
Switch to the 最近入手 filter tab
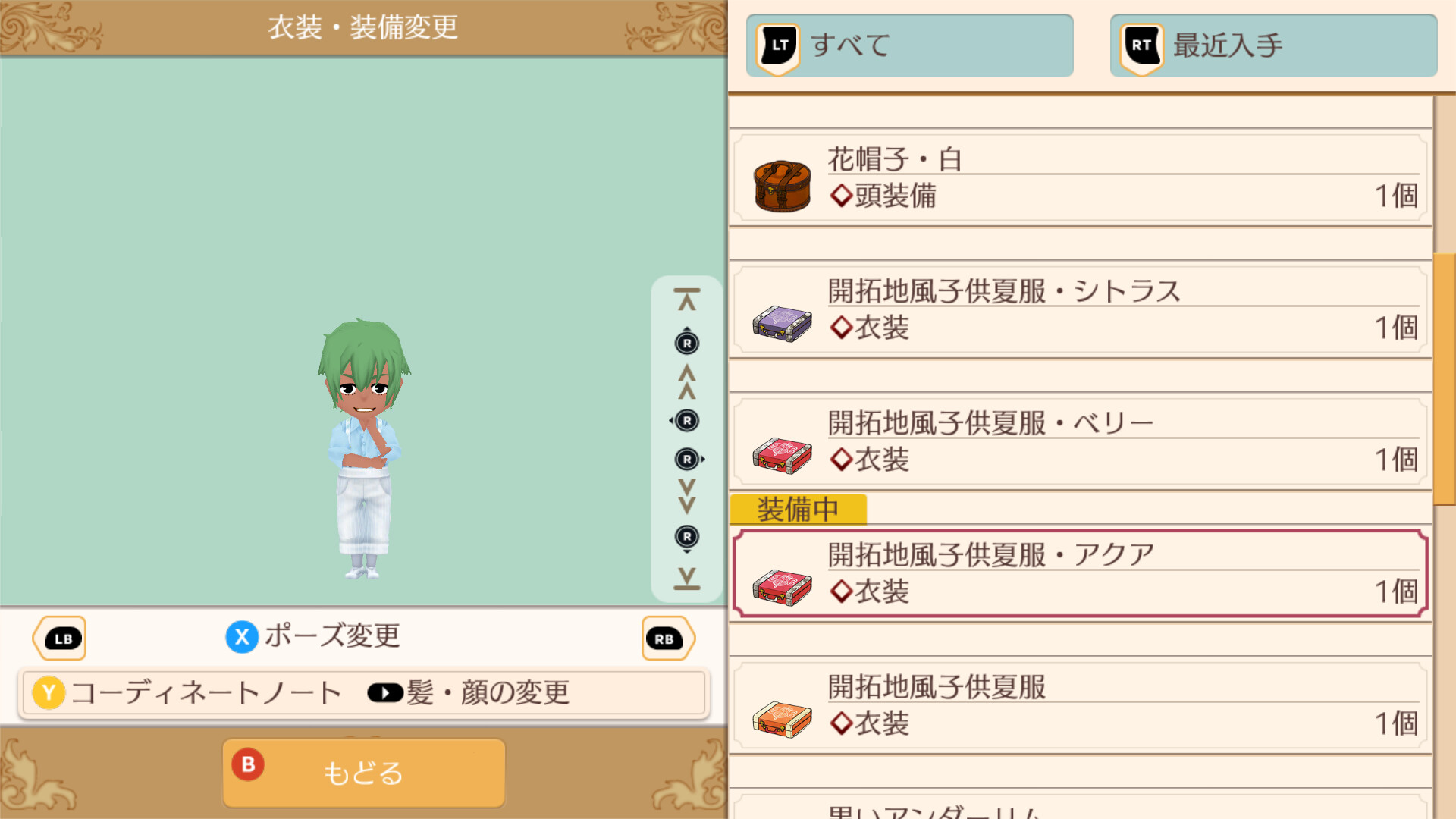pos(1273,45)
